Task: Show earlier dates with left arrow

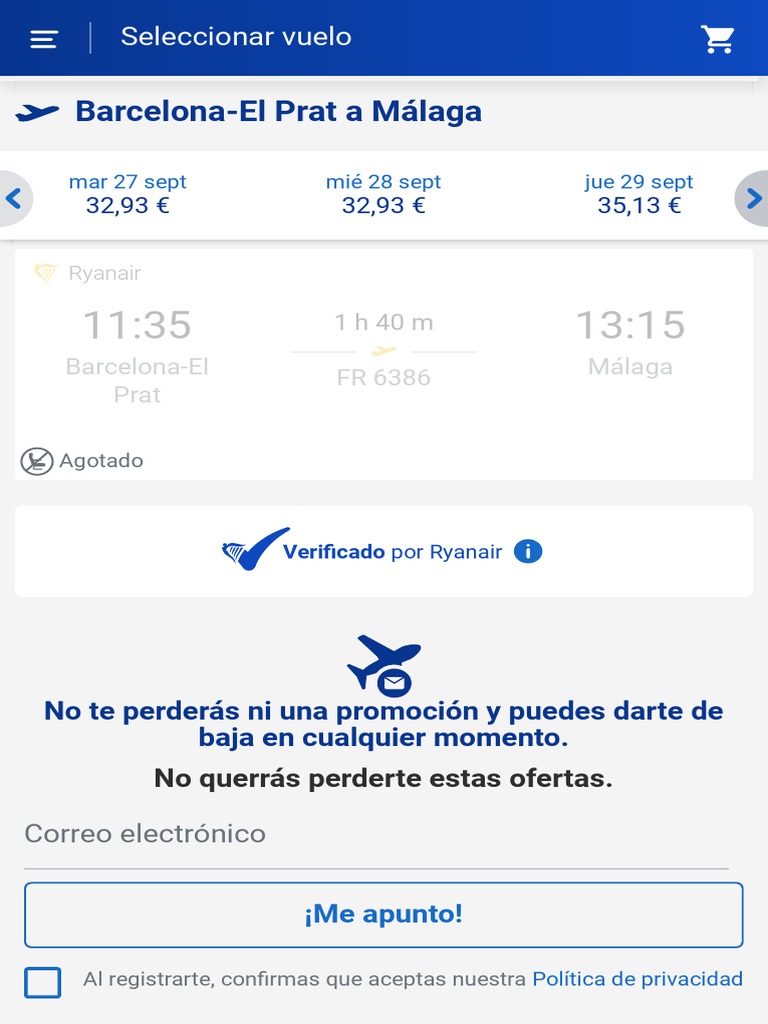Action: pos(13,198)
